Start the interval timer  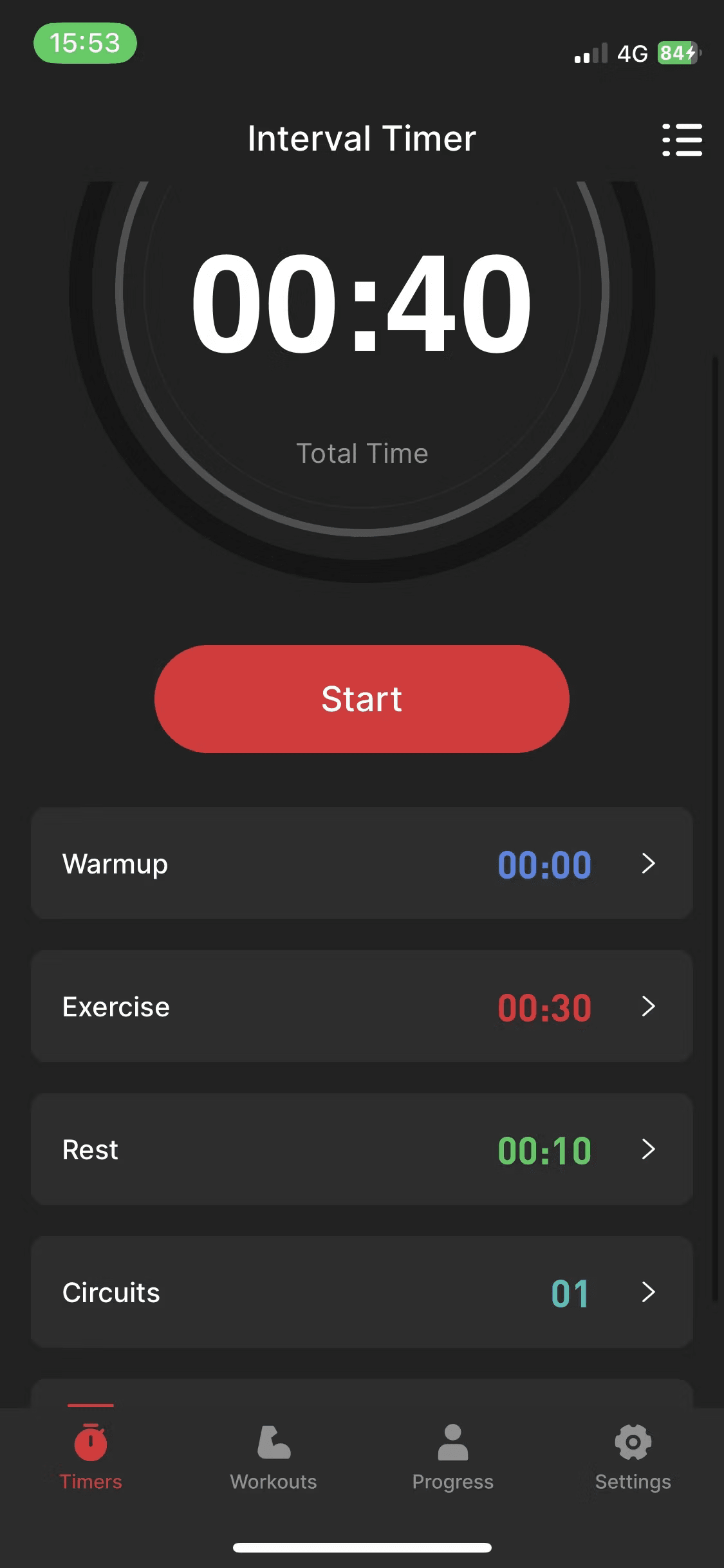coord(362,699)
